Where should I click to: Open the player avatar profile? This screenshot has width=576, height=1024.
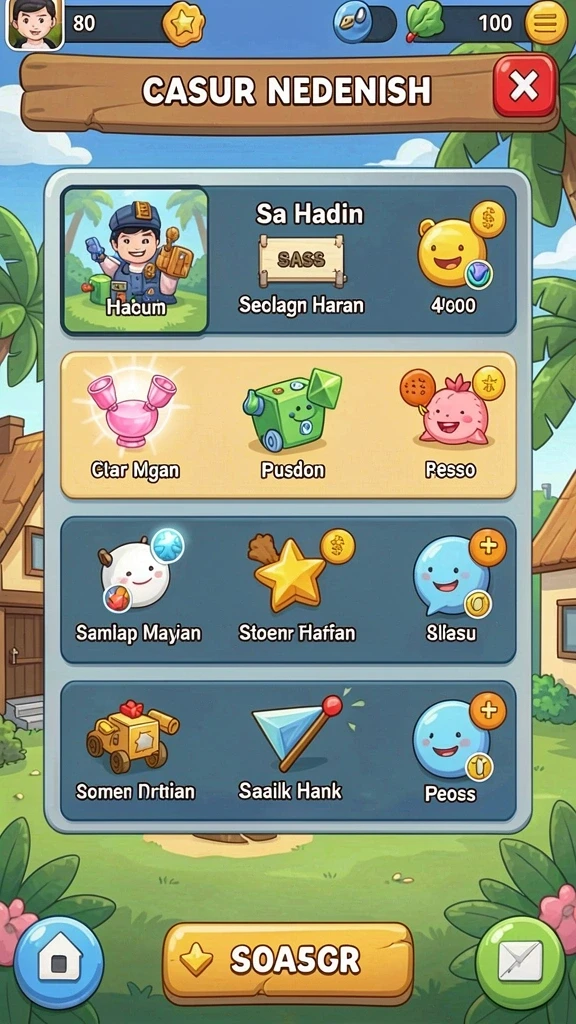[35, 24]
